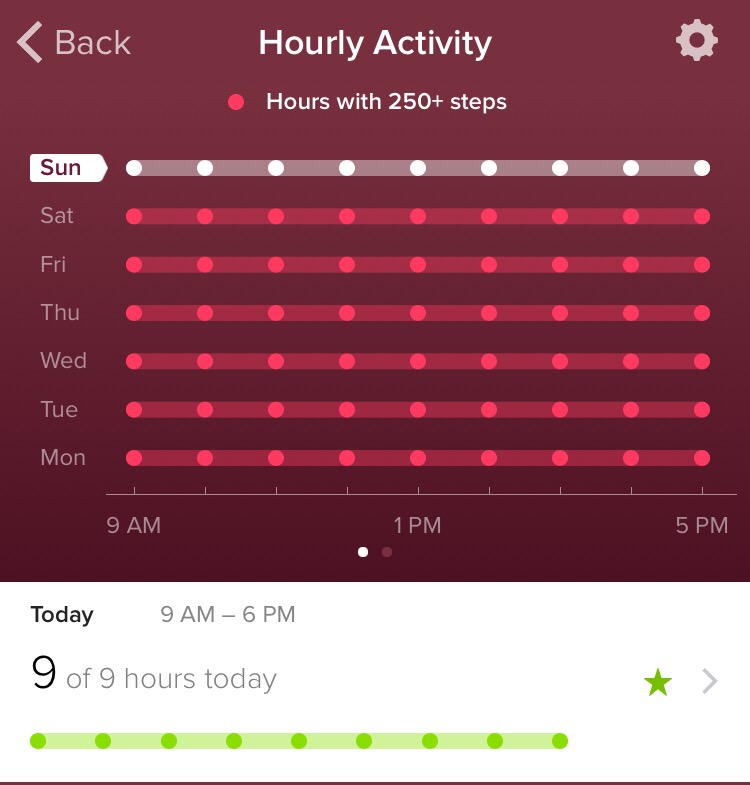The width and height of the screenshot is (750, 785).
Task: Open hourly activity settings gear
Action: (696, 41)
